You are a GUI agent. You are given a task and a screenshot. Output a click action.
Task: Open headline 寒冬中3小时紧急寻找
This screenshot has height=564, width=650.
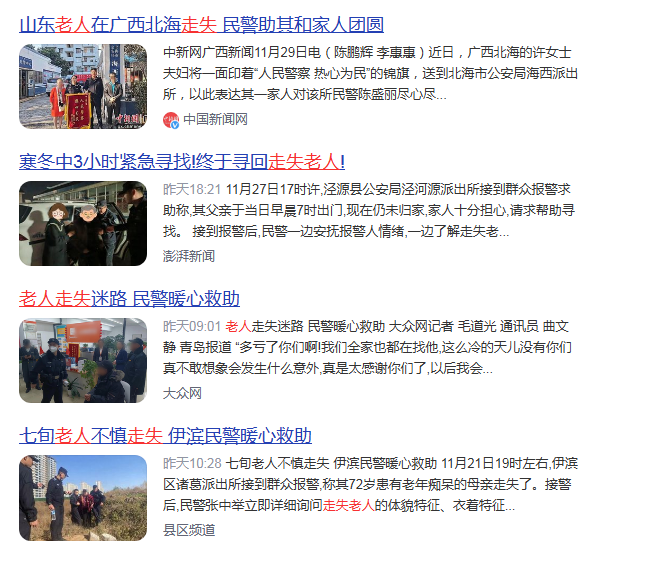point(182,161)
